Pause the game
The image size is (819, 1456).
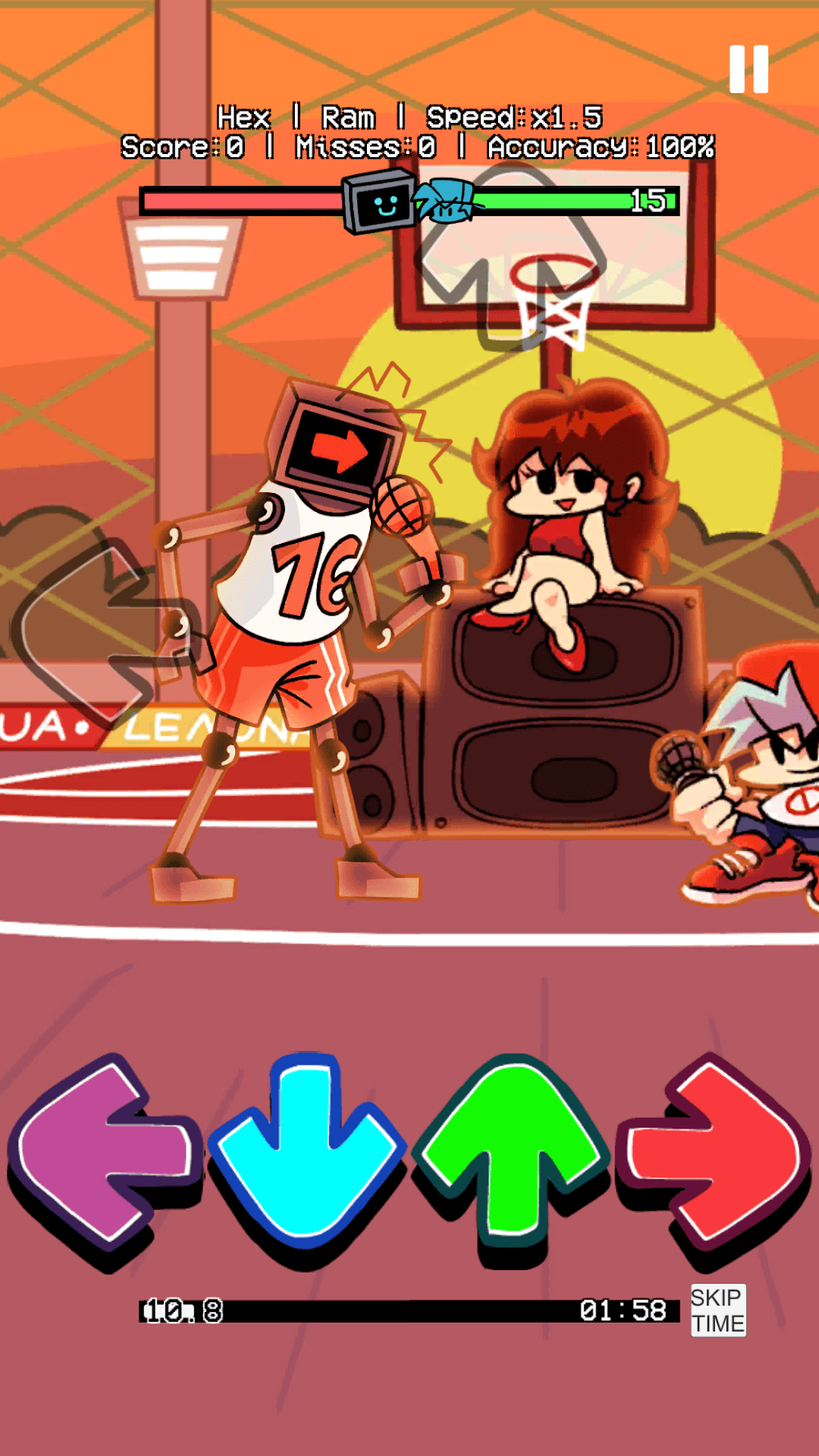749,69
